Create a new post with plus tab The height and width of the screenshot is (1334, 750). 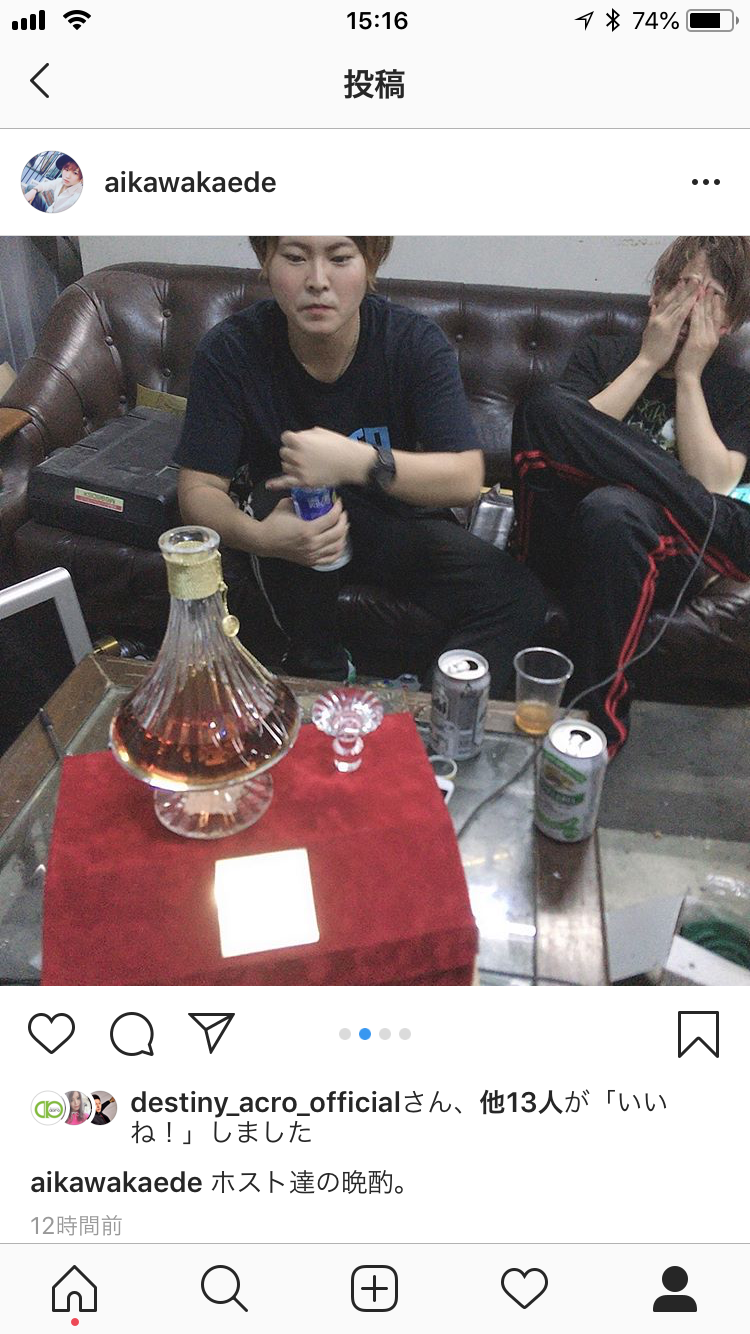tap(375, 1288)
